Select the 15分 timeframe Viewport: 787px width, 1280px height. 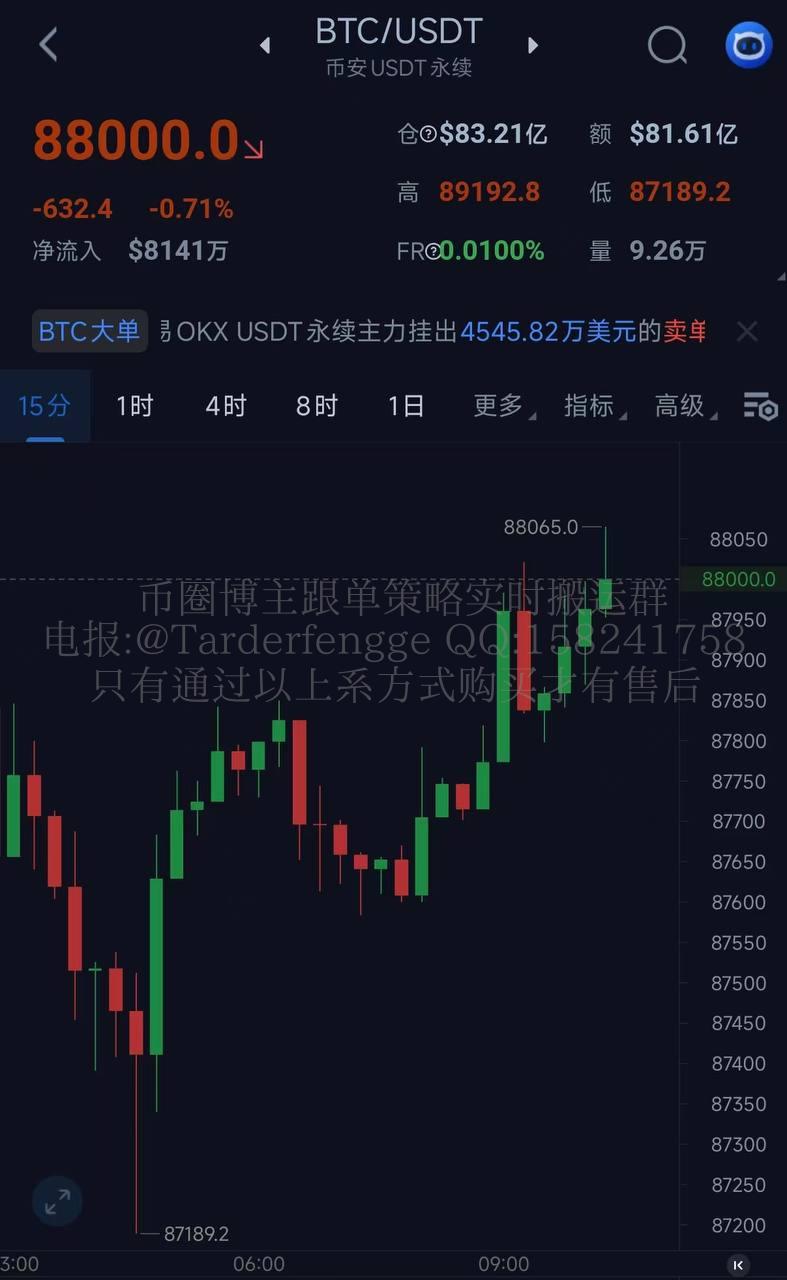point(45,406)
